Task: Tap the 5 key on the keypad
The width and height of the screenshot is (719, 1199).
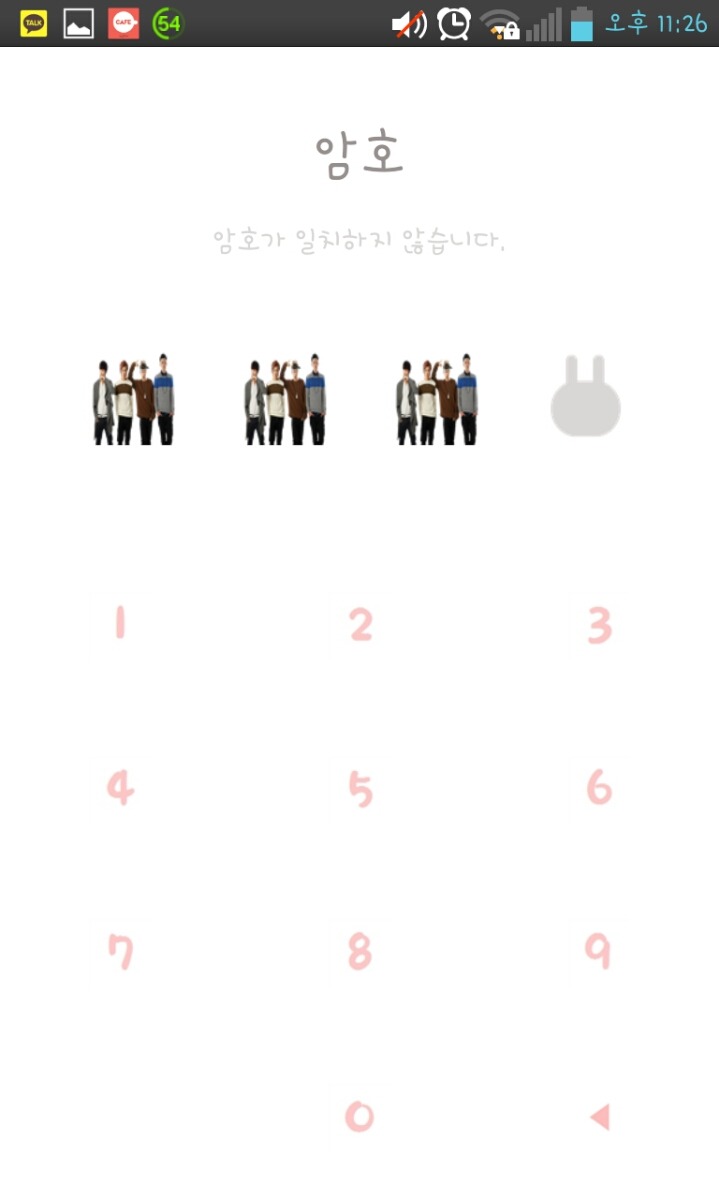Action: coord(360,789)
